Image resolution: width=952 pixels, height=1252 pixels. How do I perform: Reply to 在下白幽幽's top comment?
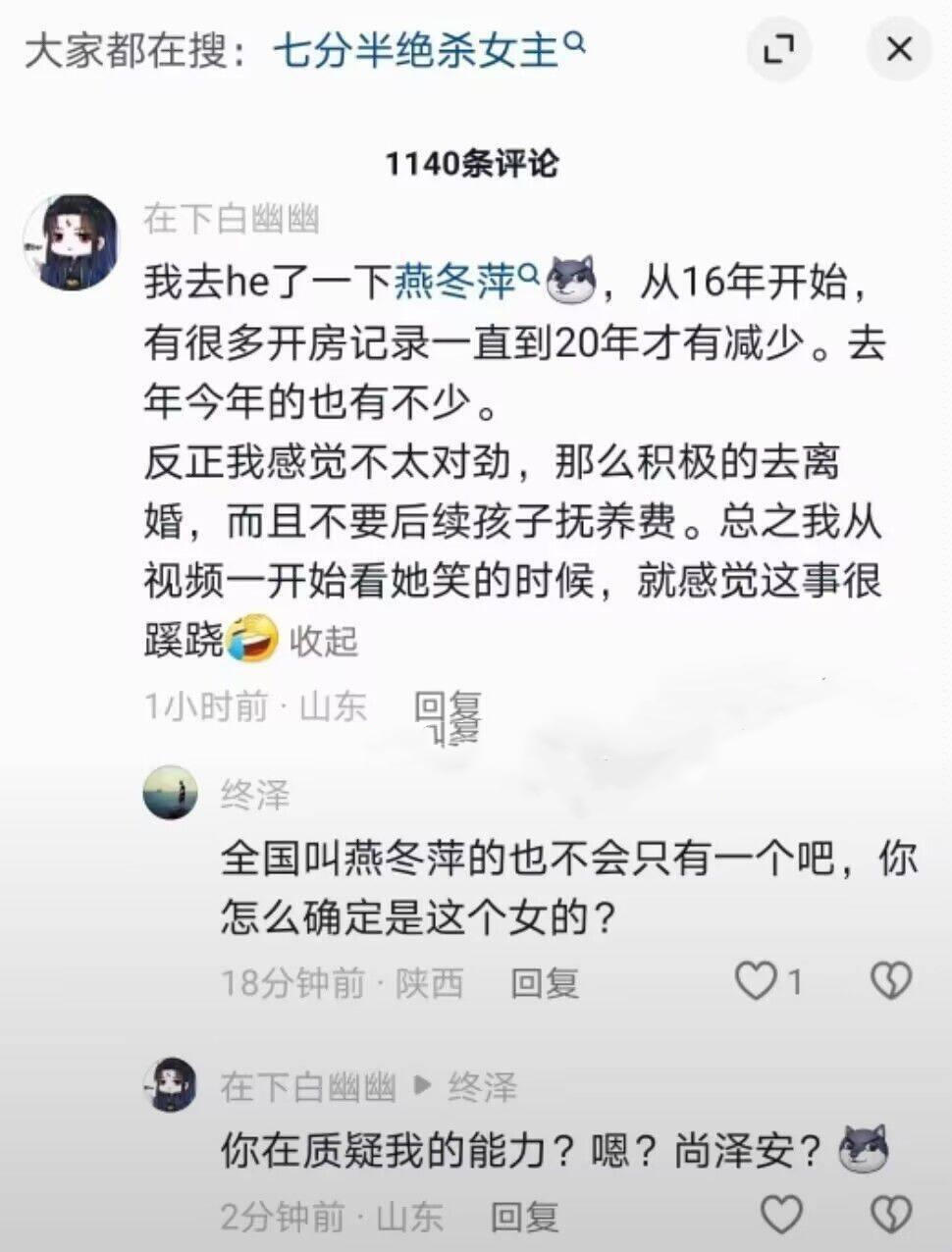[x=447, y=706]
